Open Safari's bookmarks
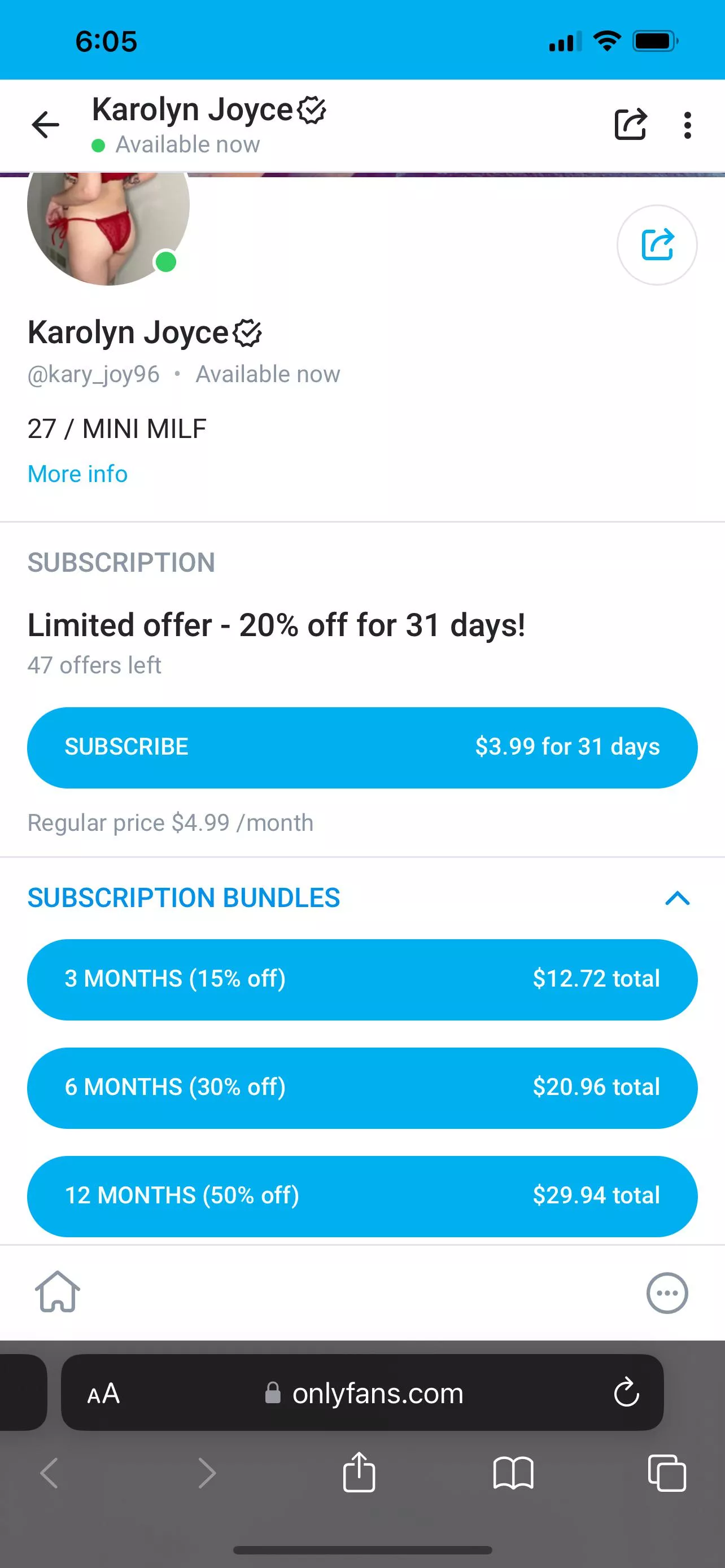This screenshot has height=1568, width=725. 513,1473
